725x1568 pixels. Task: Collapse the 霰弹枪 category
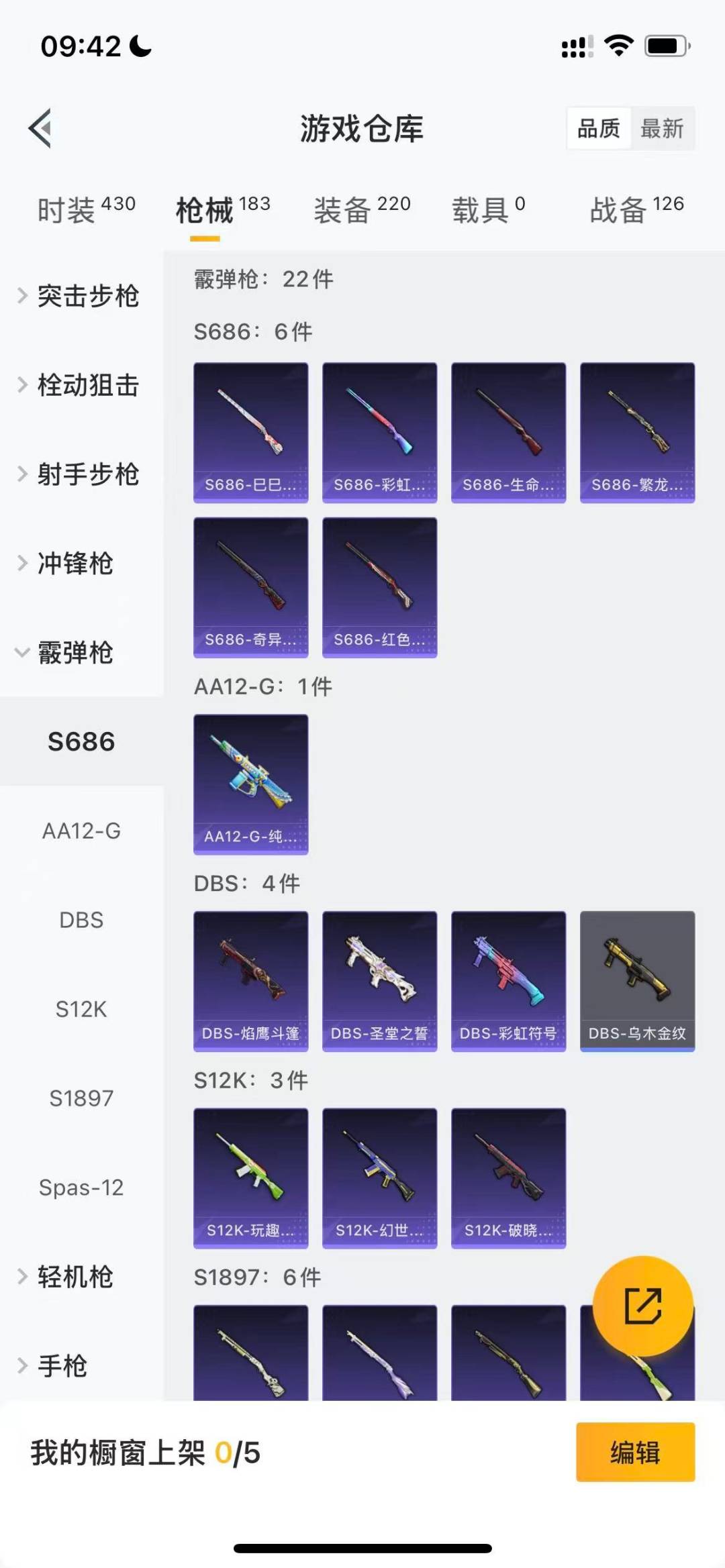pos(67,653)
